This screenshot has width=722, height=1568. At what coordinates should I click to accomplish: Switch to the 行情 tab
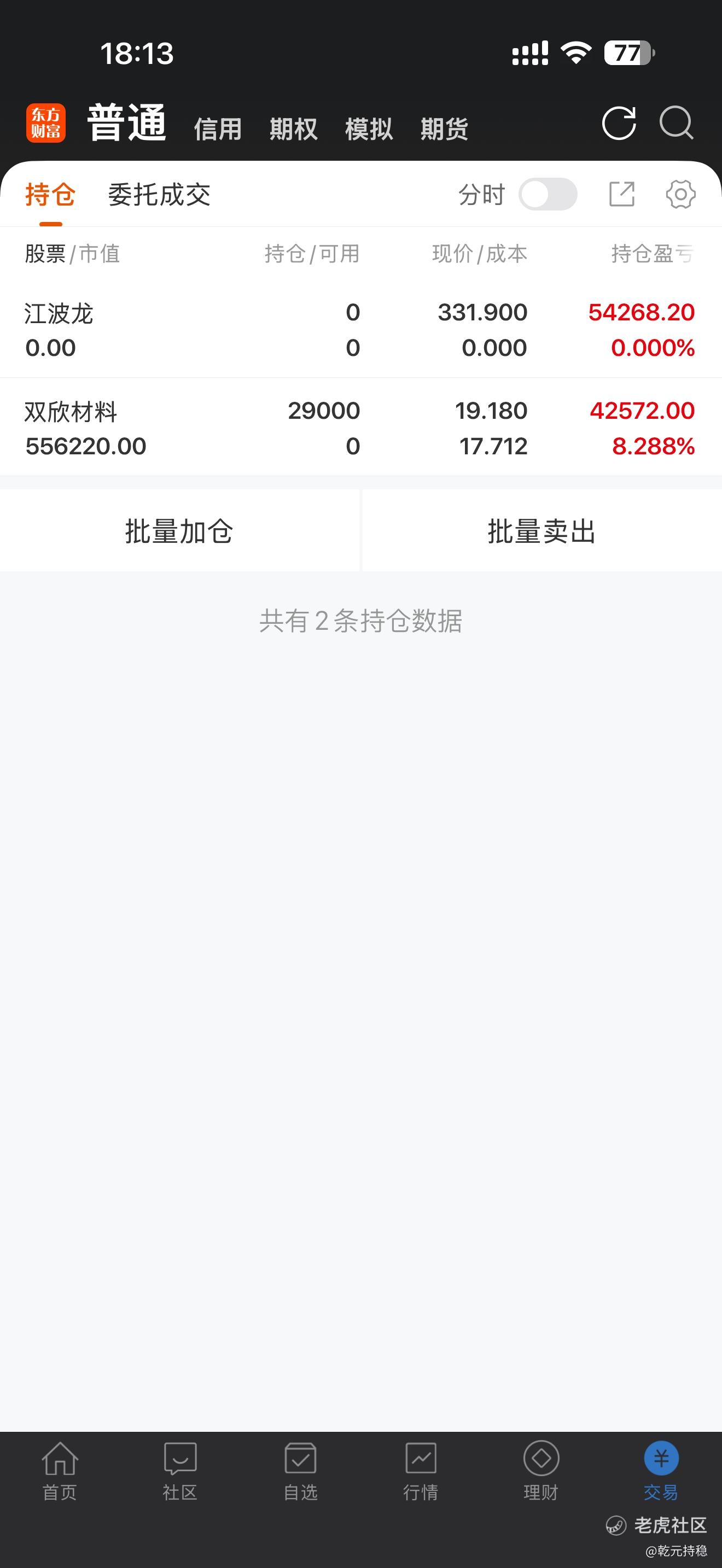[x=421, y=1471]
